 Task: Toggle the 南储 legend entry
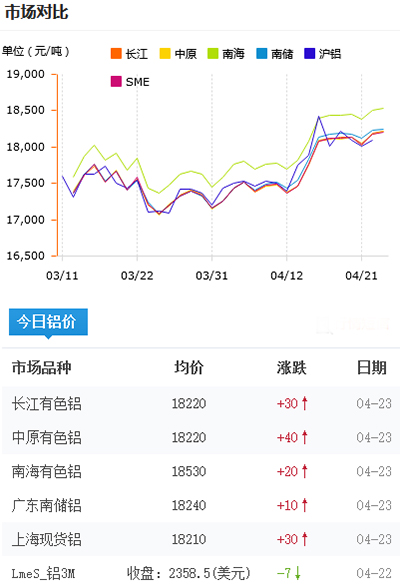(275, 54)
